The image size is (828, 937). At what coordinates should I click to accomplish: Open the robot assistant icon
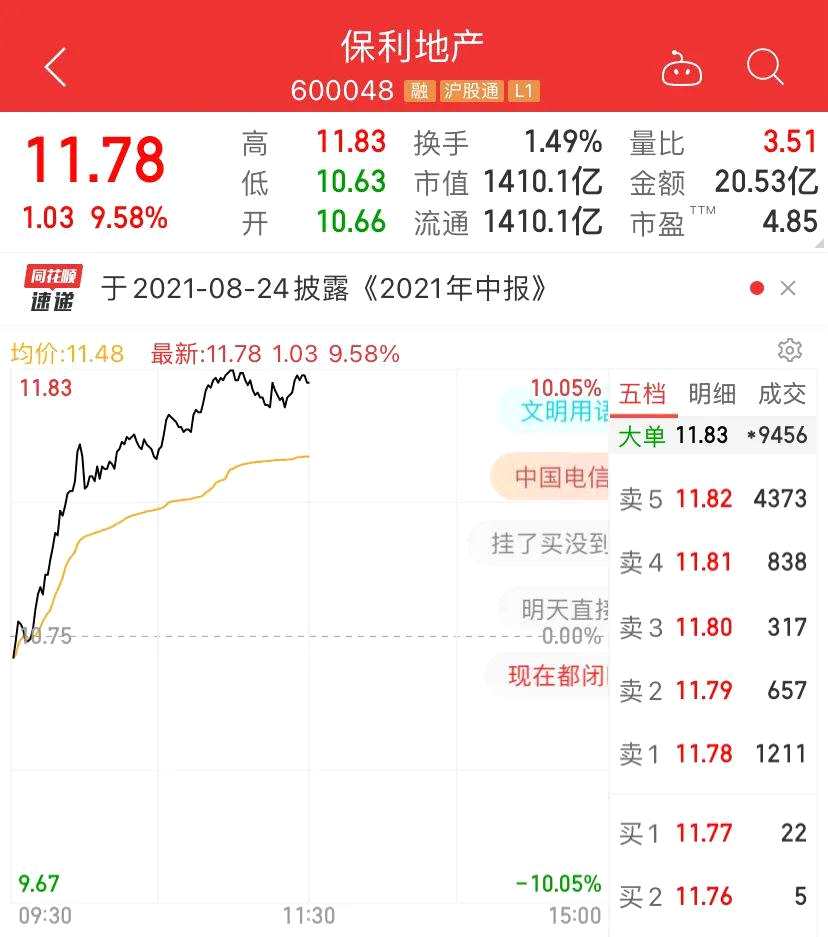click(682, 68)
